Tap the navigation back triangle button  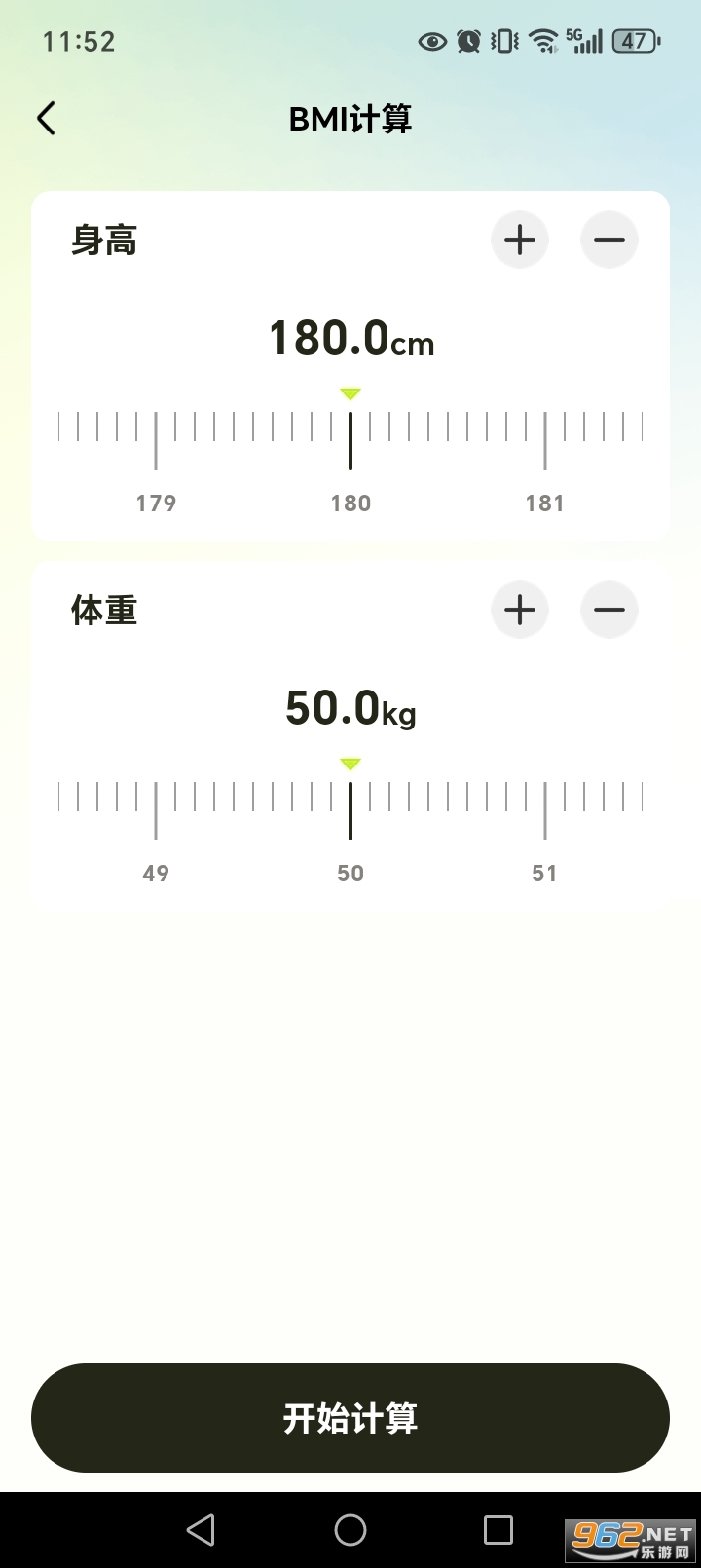(x=201, y=1529)
